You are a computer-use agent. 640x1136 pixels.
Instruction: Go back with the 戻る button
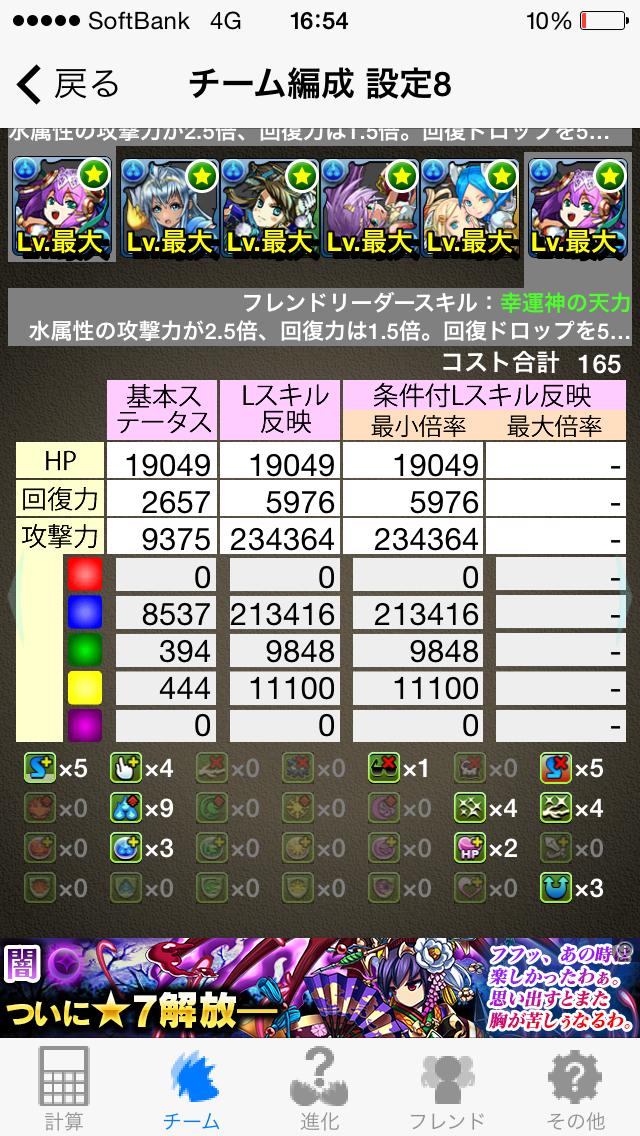pyautogui.click(x=68, y=85)
